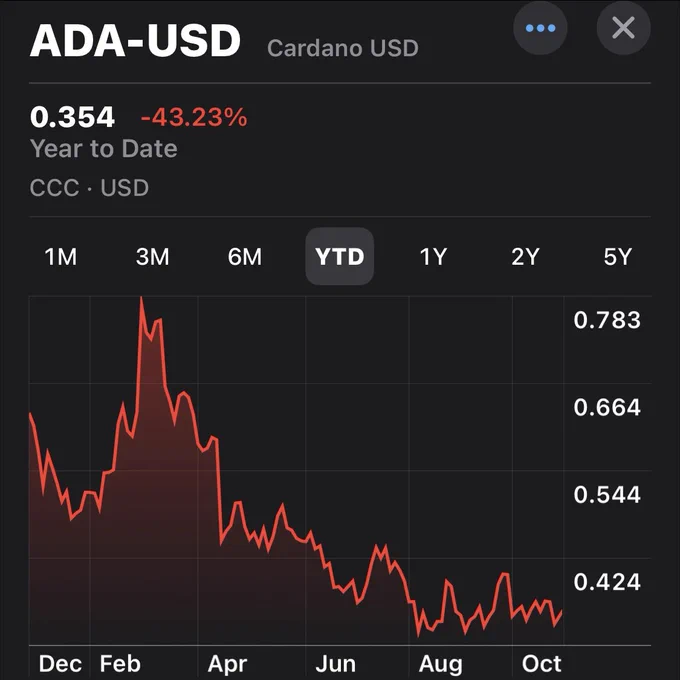Open the three-dot more options menu

[540, 28]
